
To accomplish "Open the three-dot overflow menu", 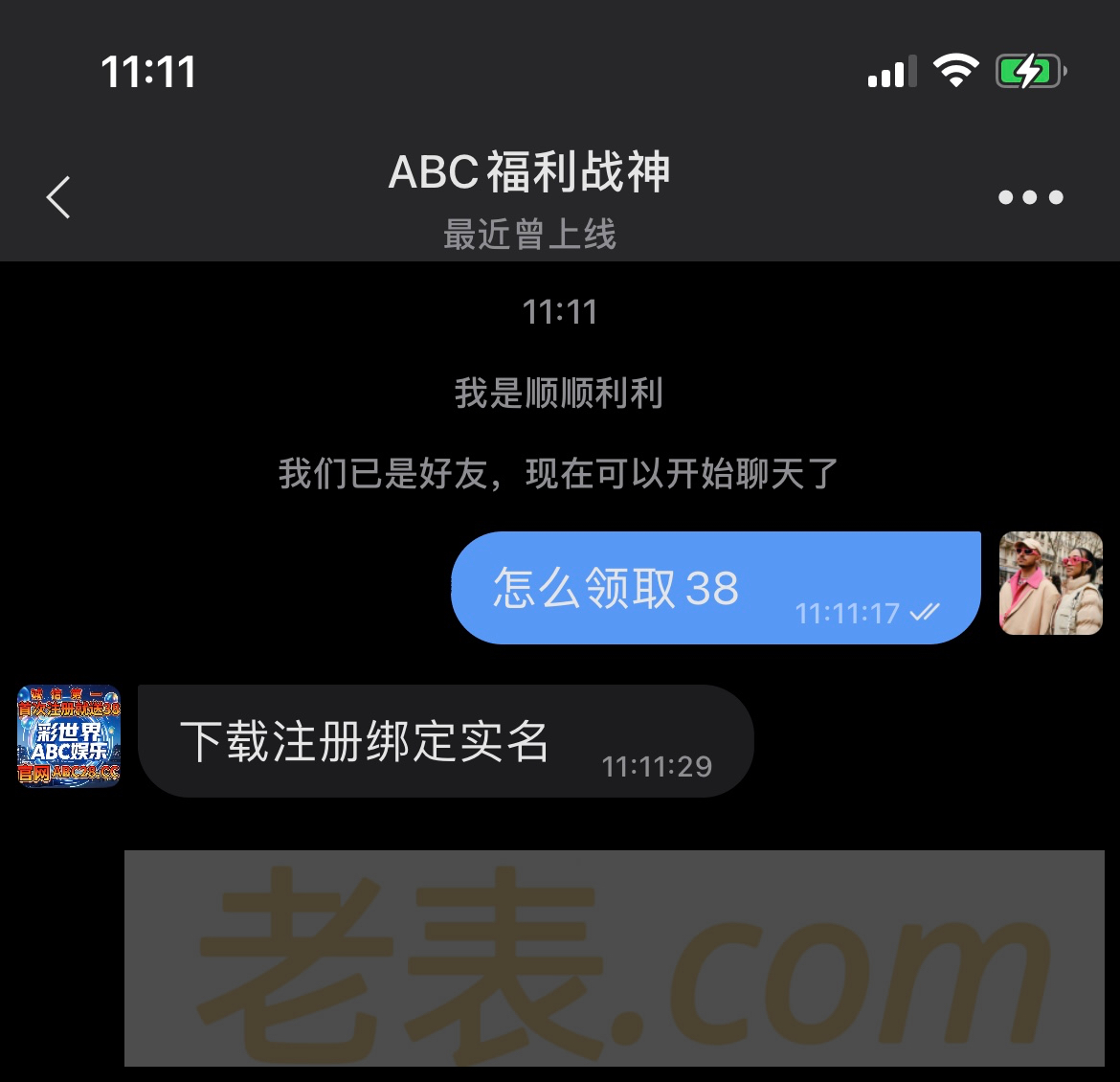I will point(1030,197).
